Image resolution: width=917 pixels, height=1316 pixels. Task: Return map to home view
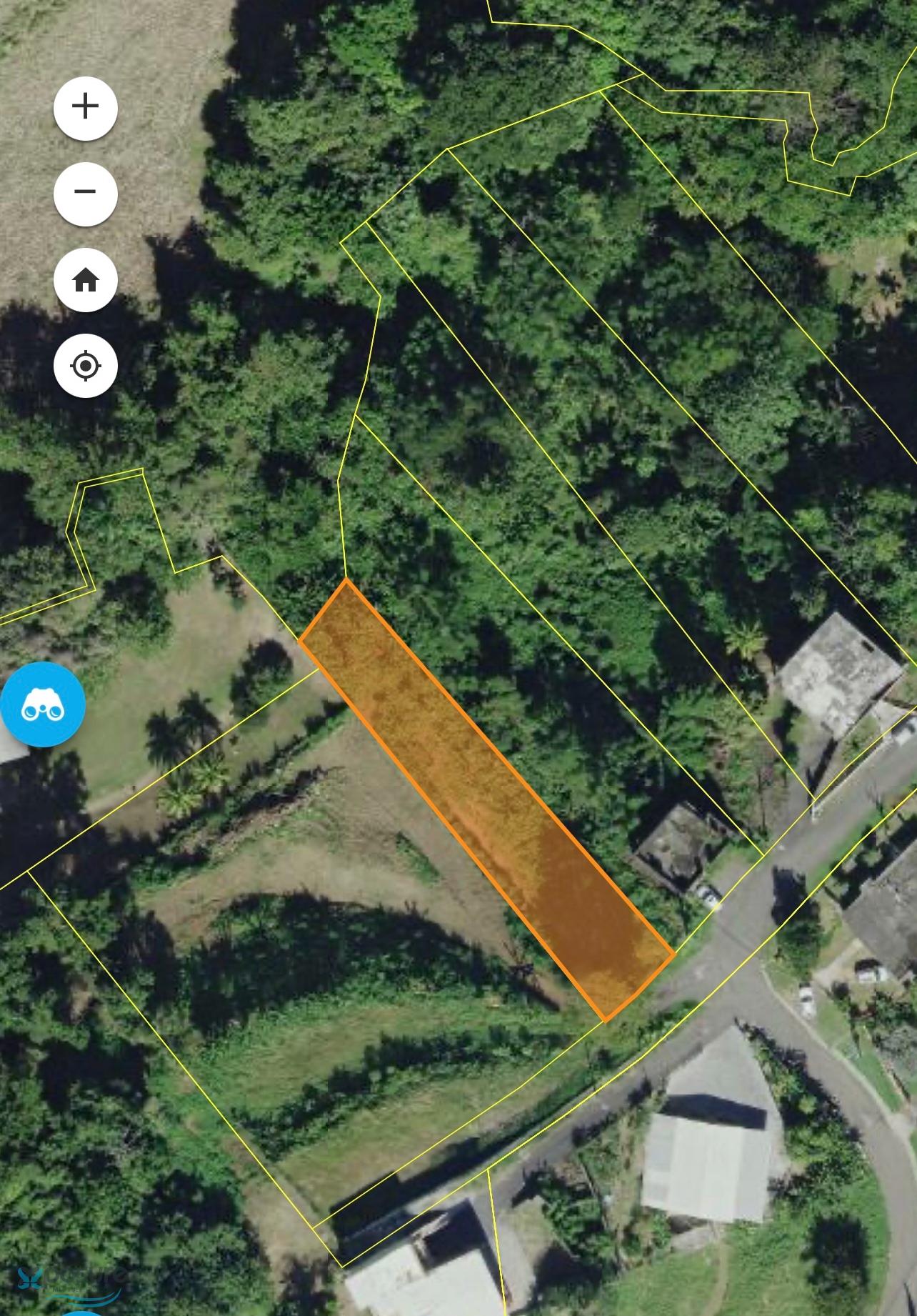pyautogui.click(x=86, y=279)
